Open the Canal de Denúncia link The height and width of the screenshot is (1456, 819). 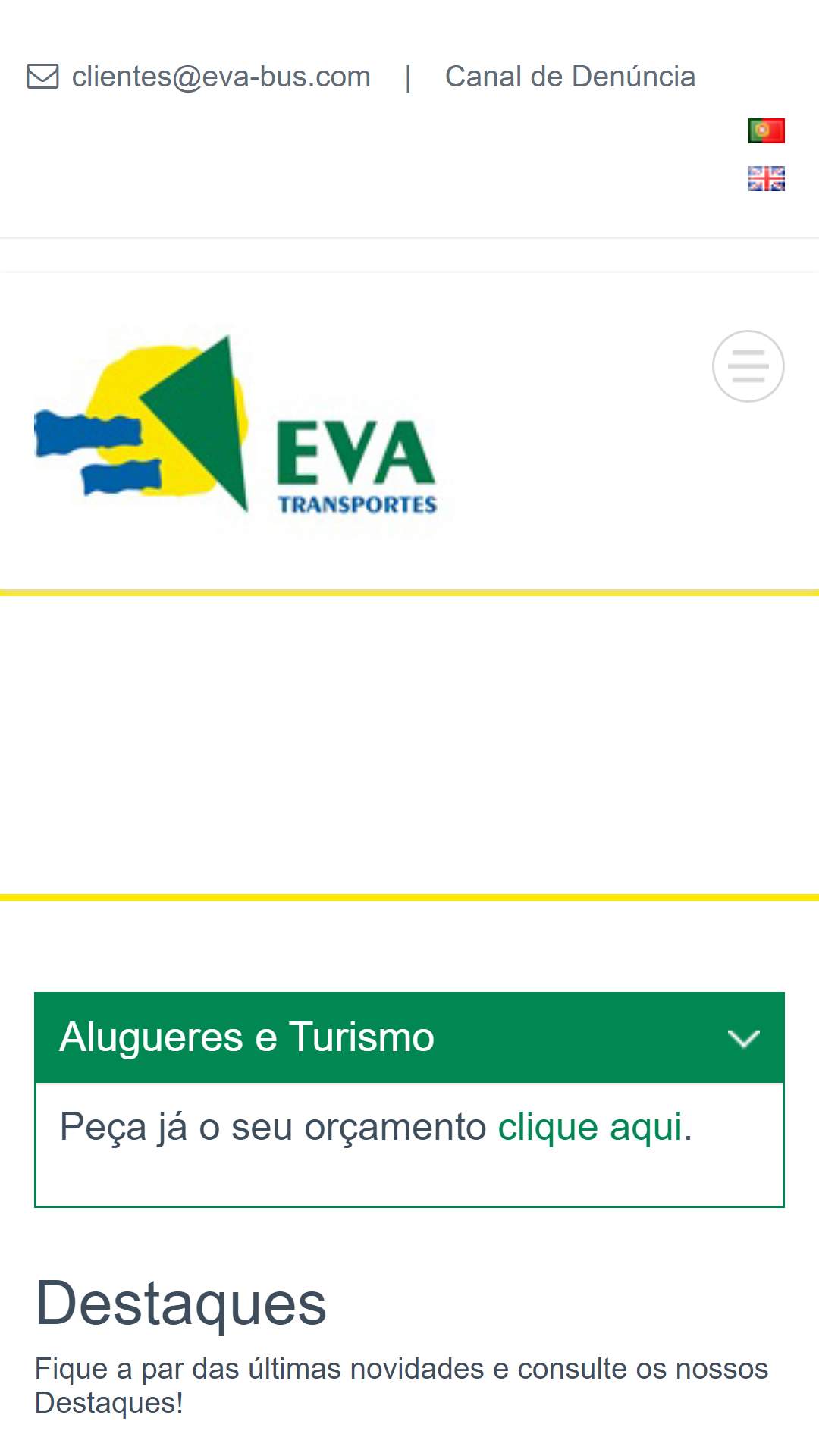[570, 77]
